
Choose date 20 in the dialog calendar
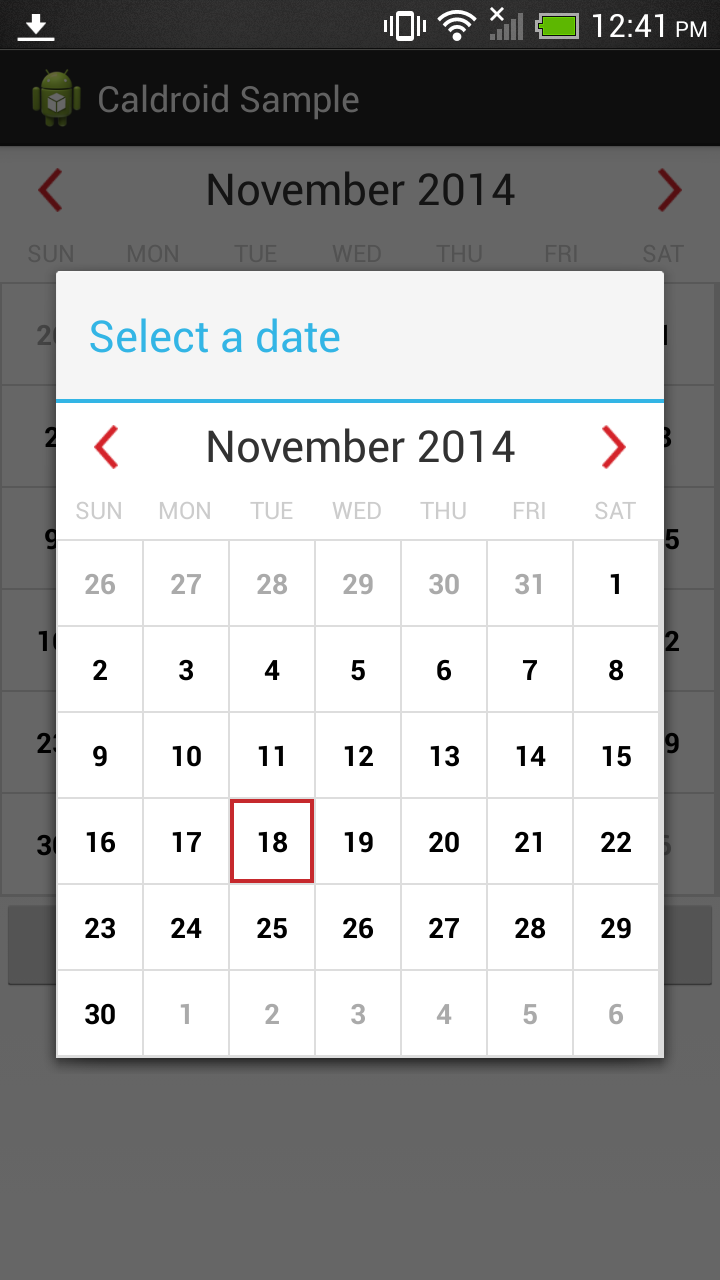coord(444,841)
